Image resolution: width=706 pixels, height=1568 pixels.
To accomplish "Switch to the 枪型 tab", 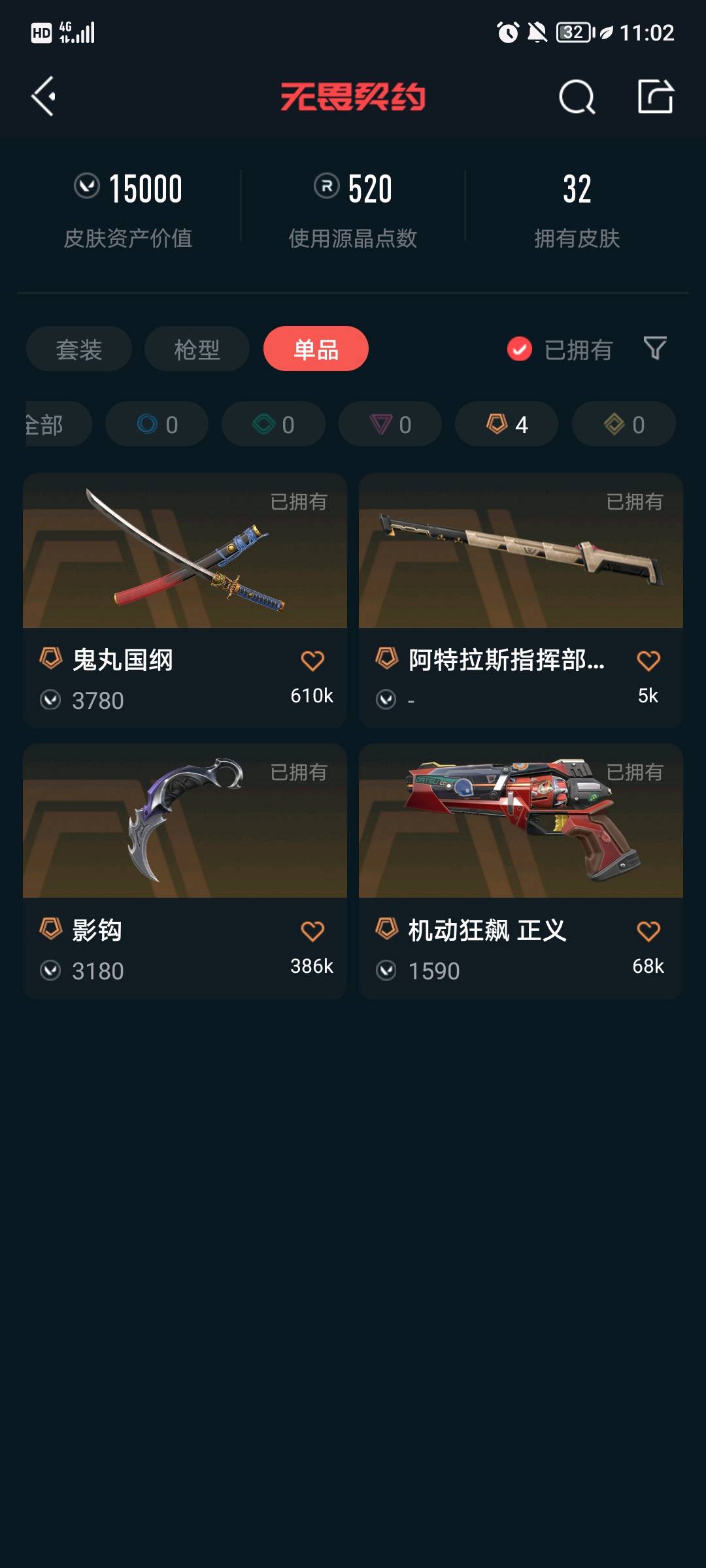I will [197, 349].
